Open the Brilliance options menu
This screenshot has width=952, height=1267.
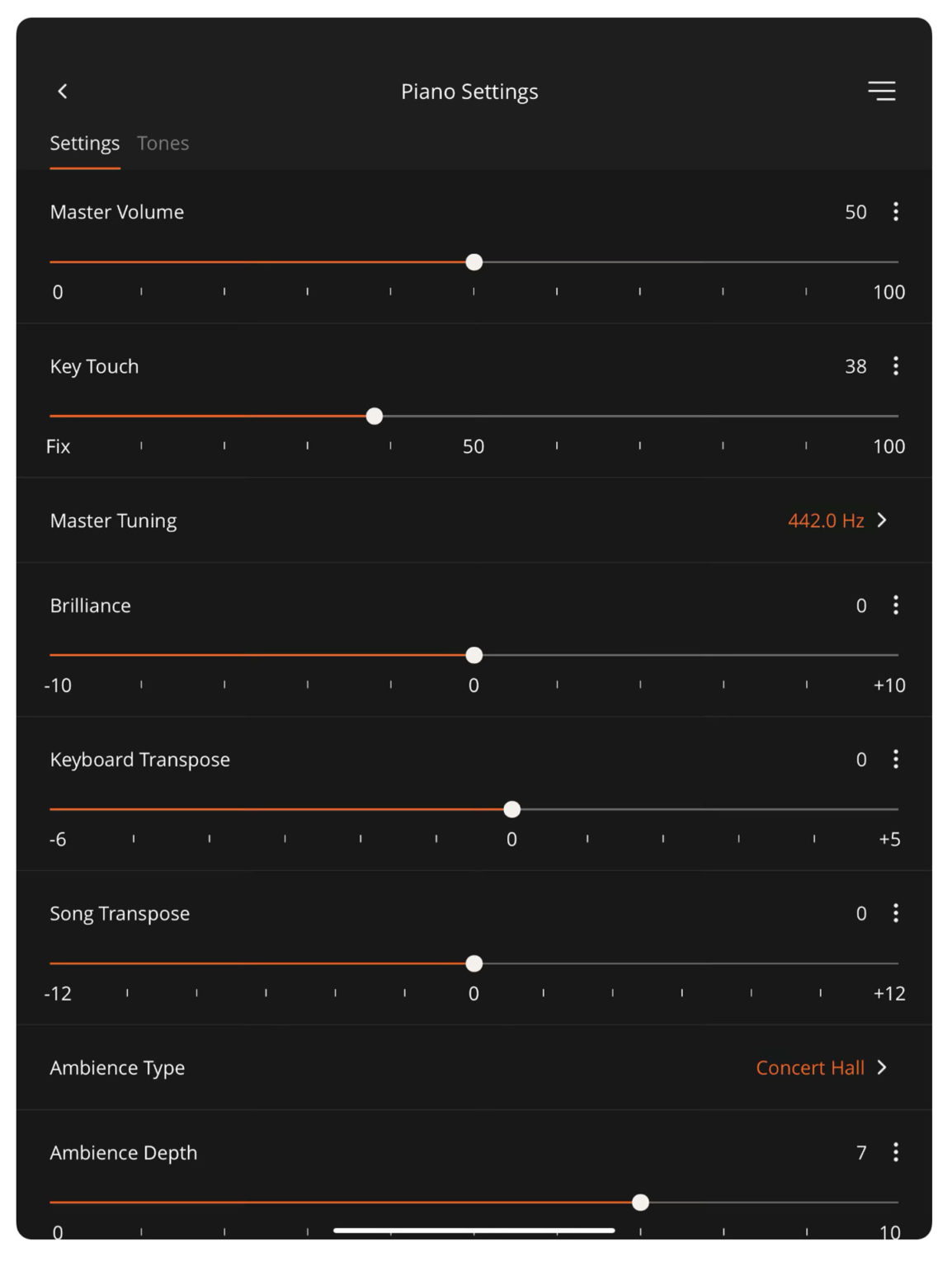(896, 605)
